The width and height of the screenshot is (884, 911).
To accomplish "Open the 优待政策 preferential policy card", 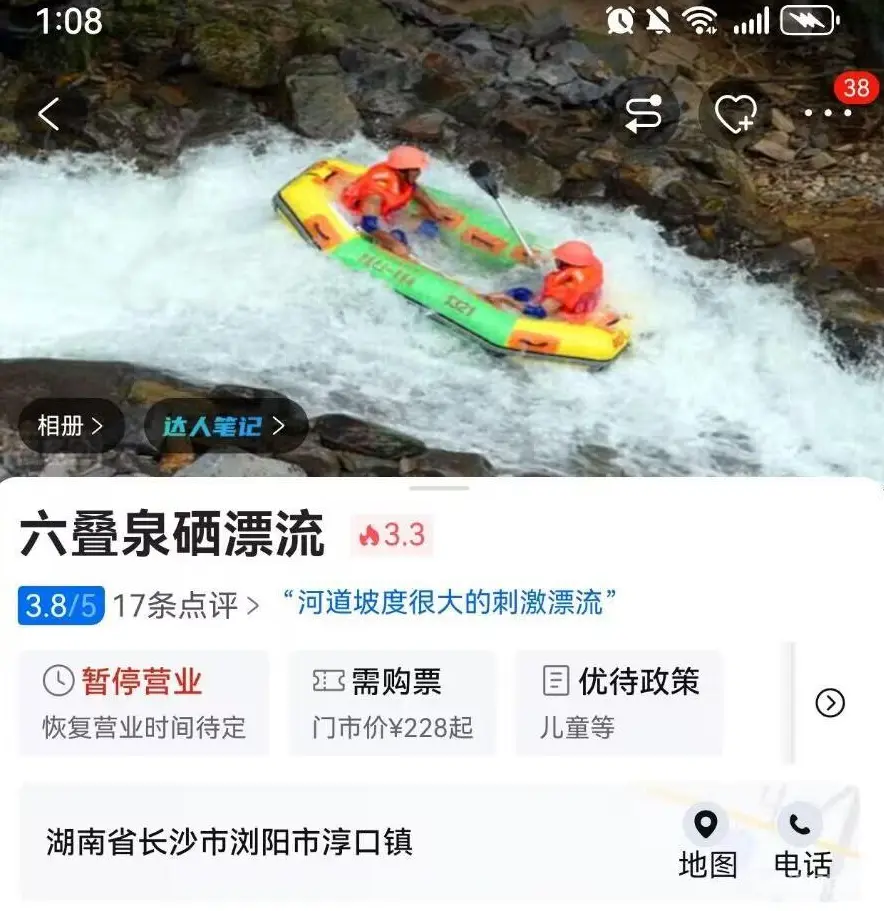I will tap(619, 703).
